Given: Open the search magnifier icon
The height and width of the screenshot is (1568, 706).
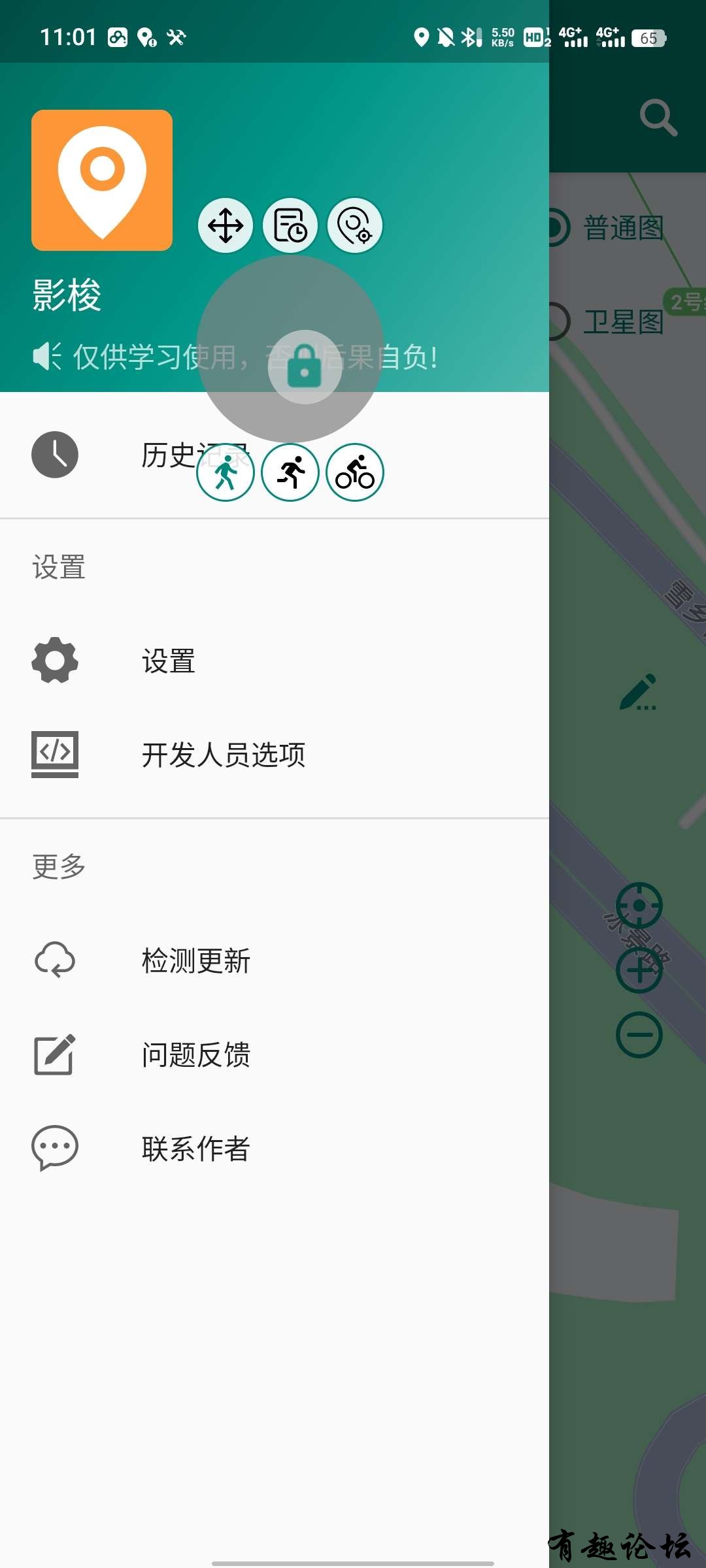Looking at the screenshot, I should click(658, 118).
